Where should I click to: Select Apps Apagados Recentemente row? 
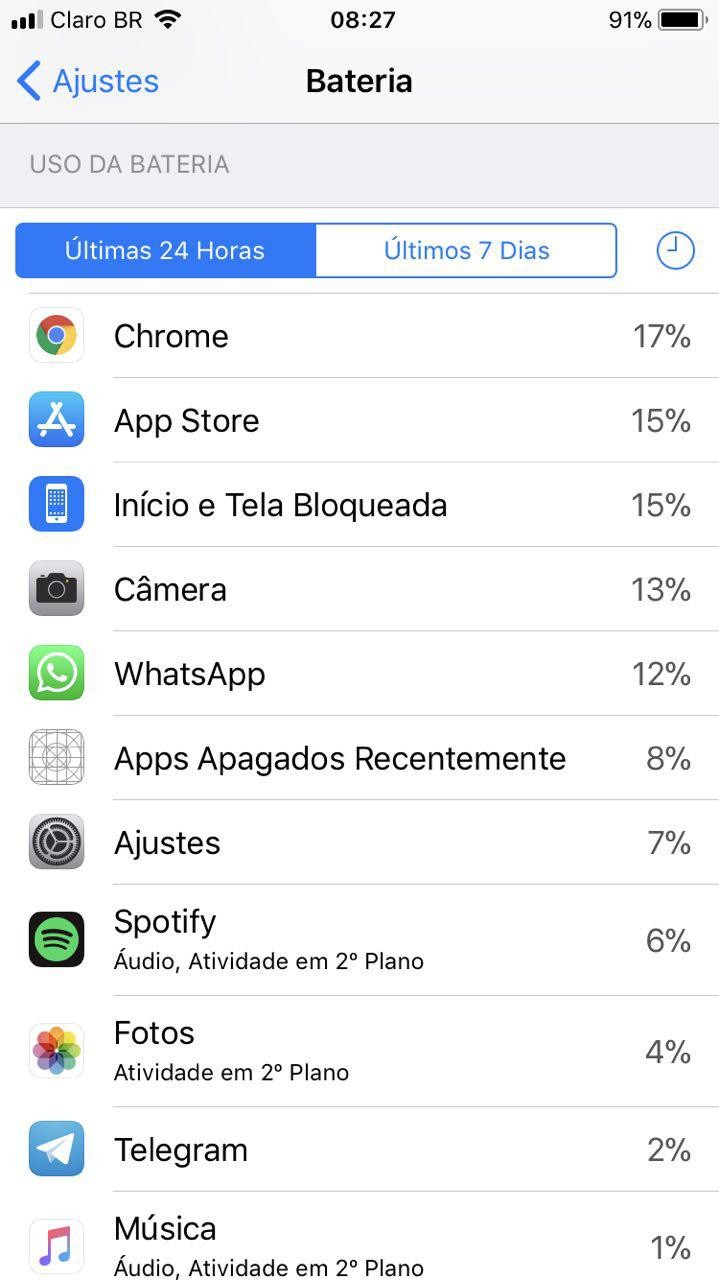pyautogui.click(x=360, y=758)
